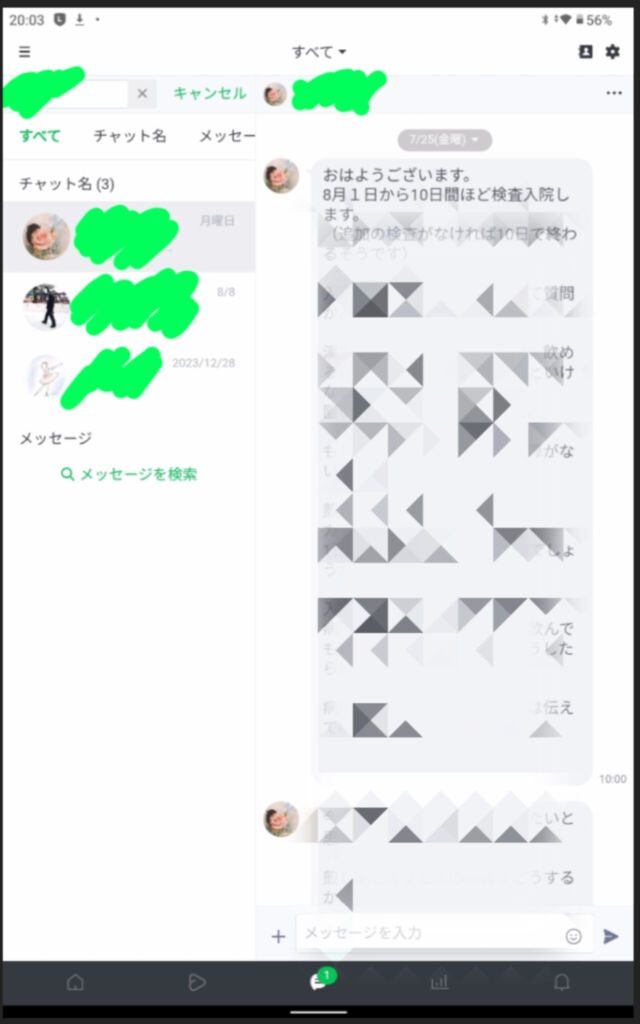Tap メッセージを検索 link

pyautogui.click(x=129, y=474)
